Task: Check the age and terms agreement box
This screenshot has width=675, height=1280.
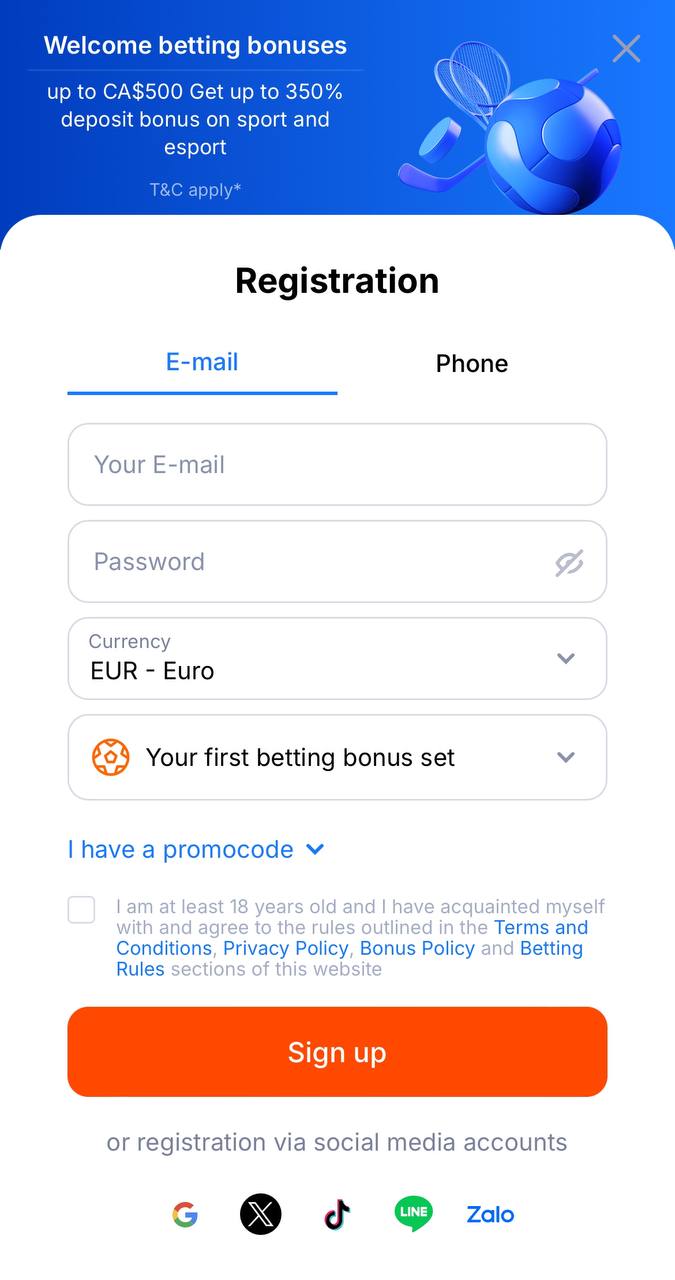Action: click(82, 910)
